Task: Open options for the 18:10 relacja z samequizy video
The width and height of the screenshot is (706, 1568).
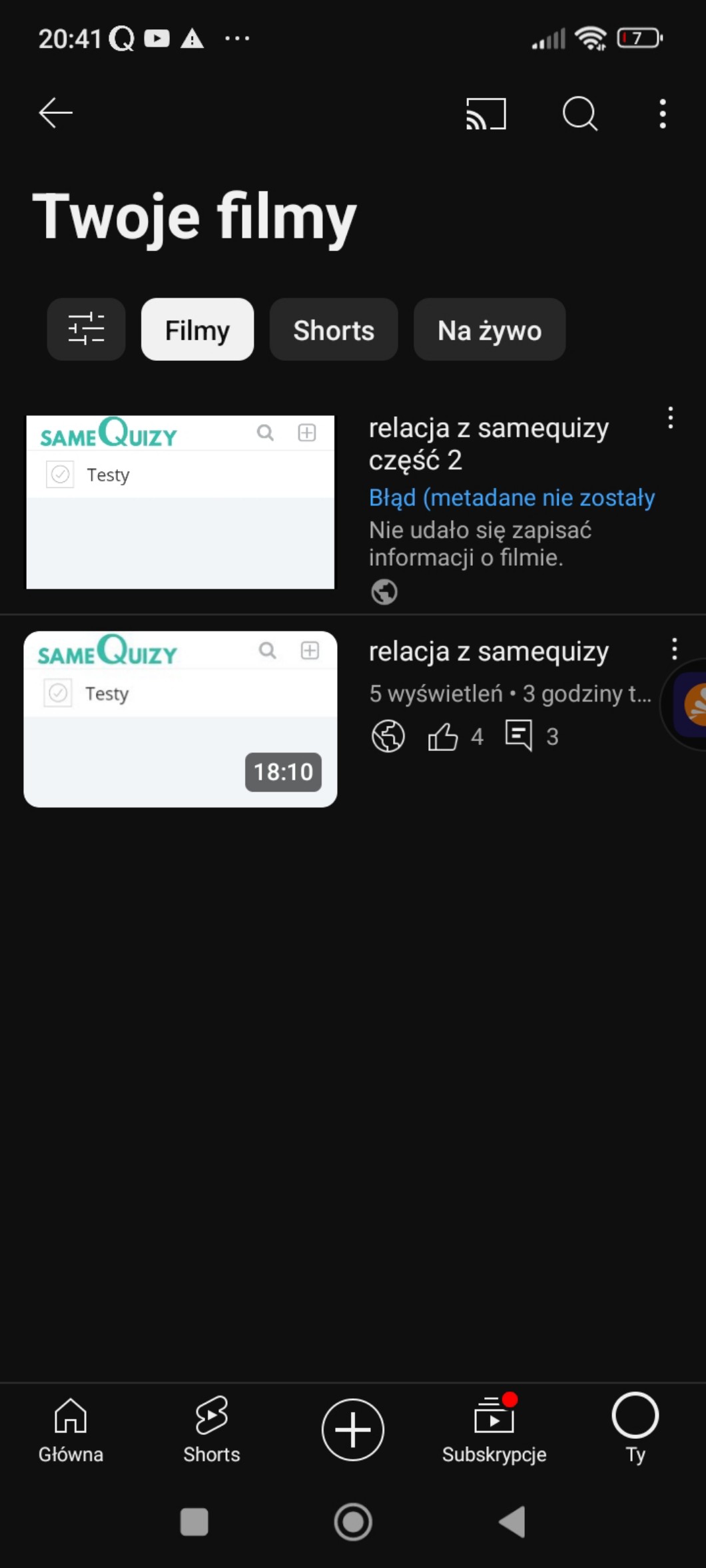Action: (674, 649)
